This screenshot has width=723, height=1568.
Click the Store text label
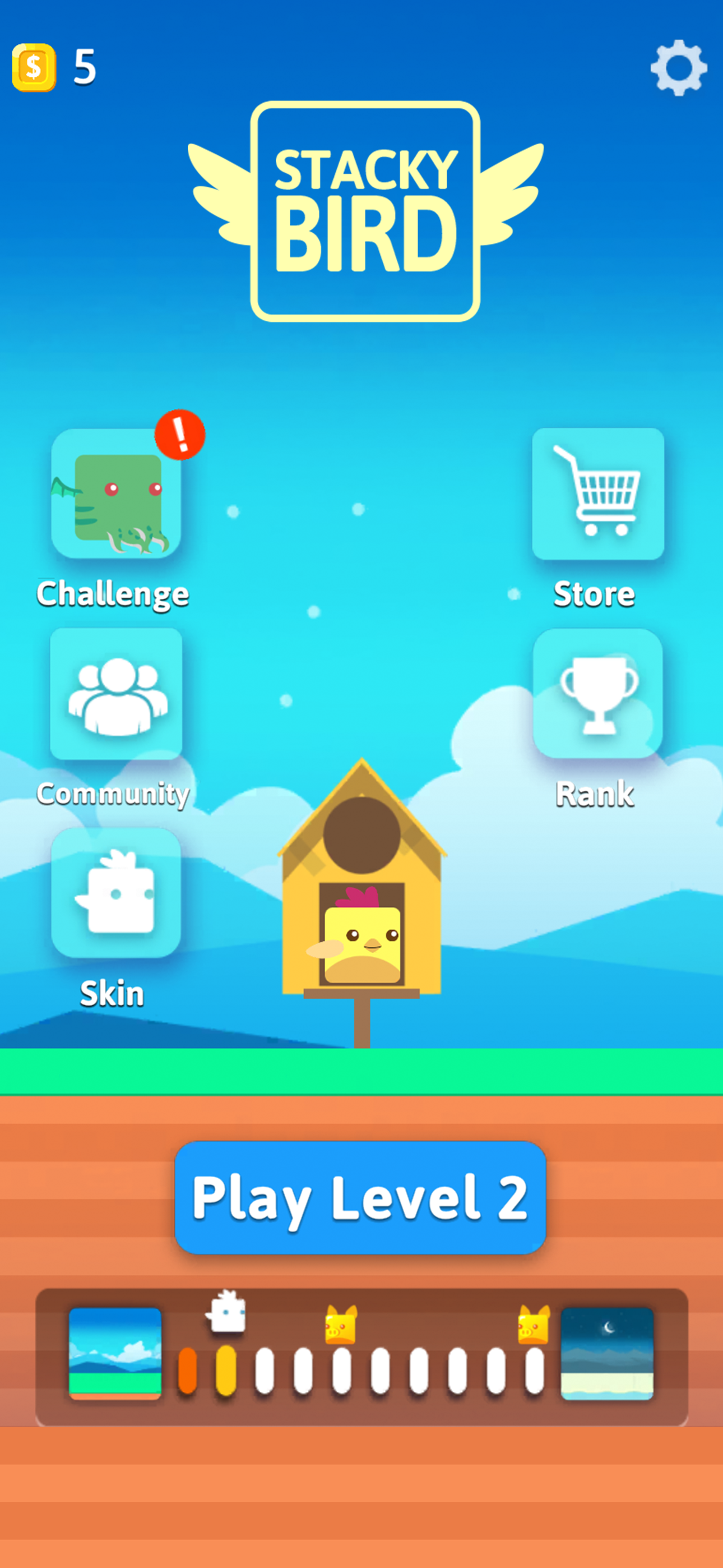[594, 596]
